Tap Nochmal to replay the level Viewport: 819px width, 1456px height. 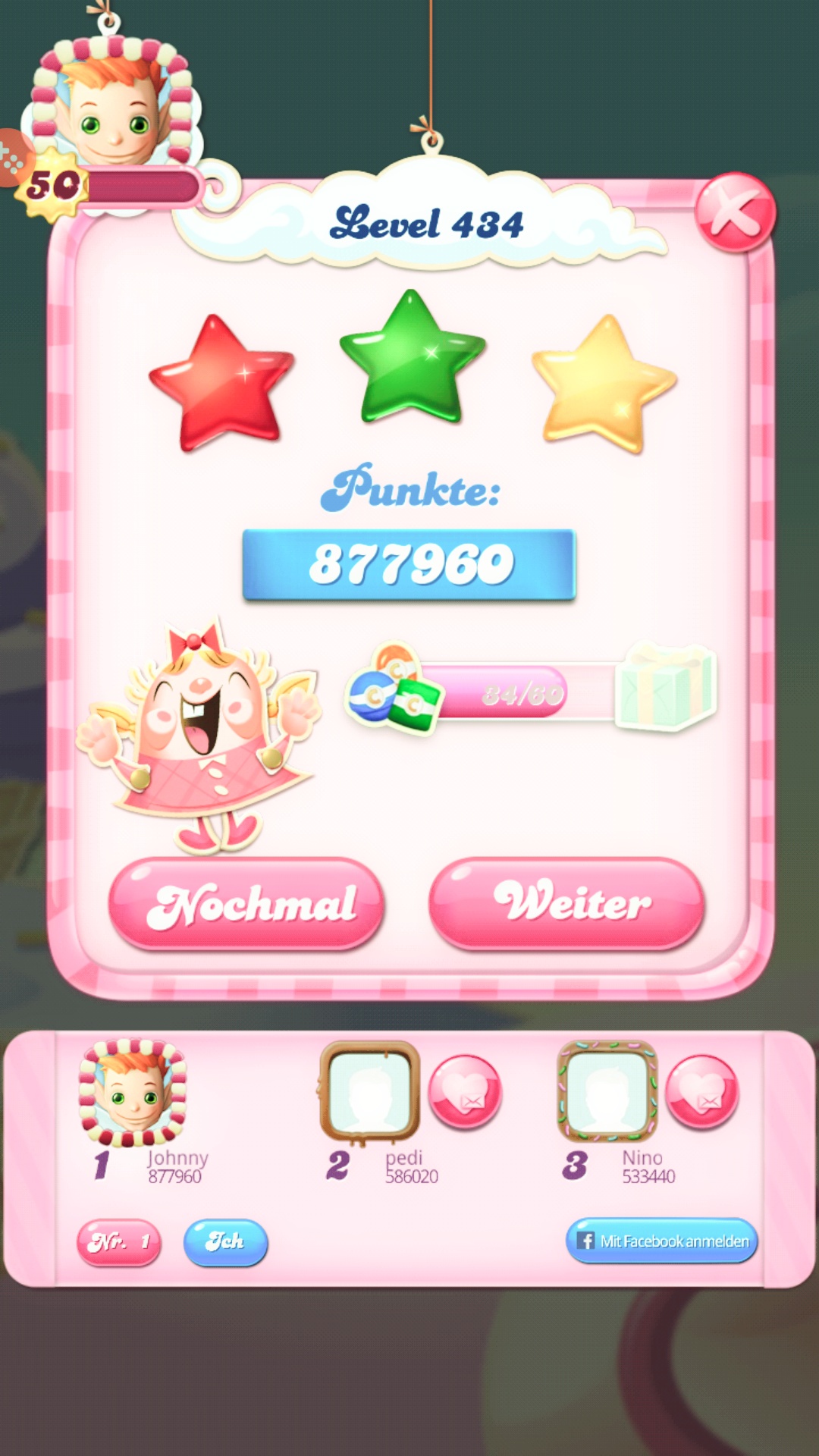tap(246, 903)
